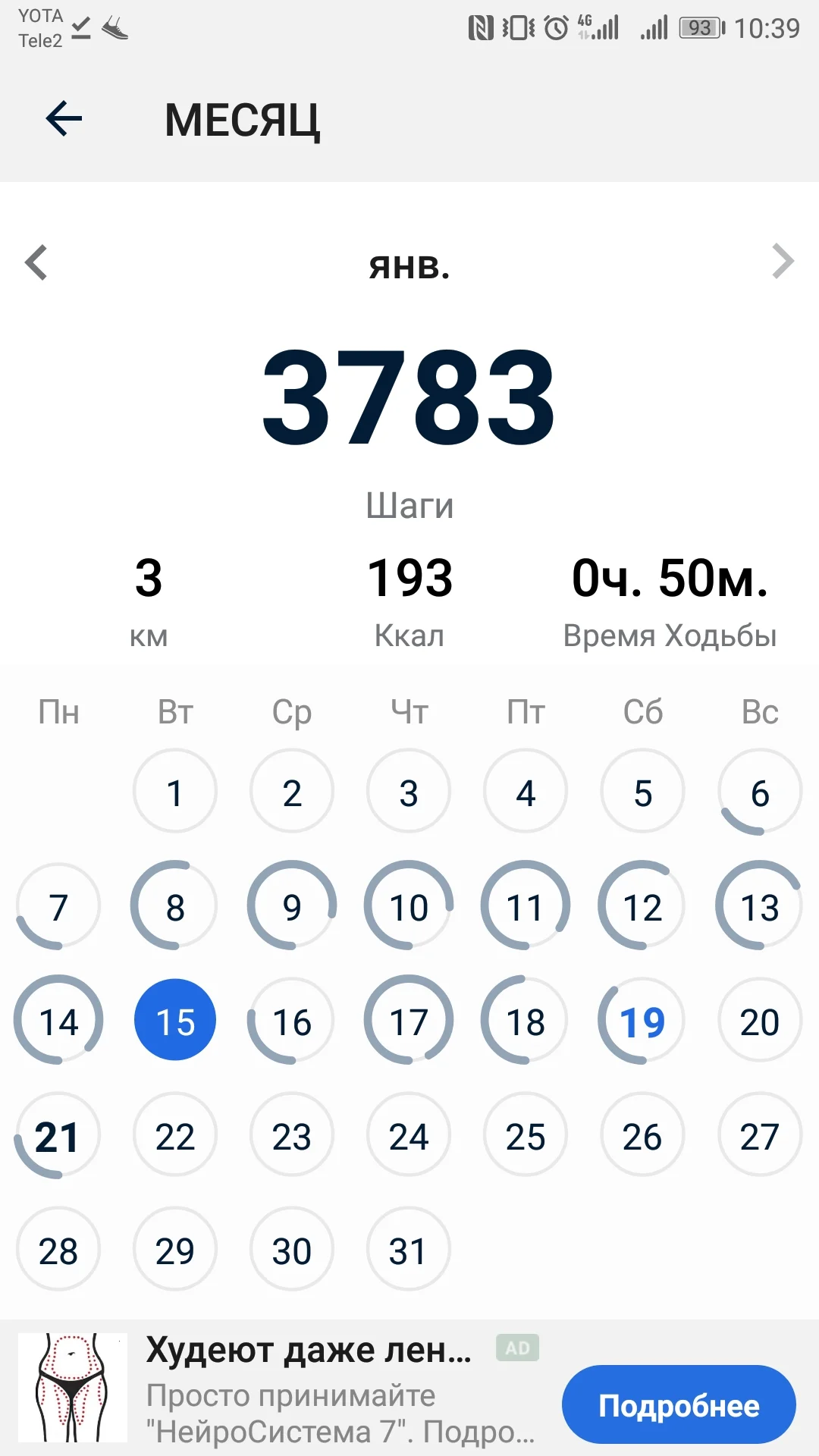The width and height of the screenshot is (819, 1456).
Task: Pick January 10 in the calendar
Action: point(409,905)
